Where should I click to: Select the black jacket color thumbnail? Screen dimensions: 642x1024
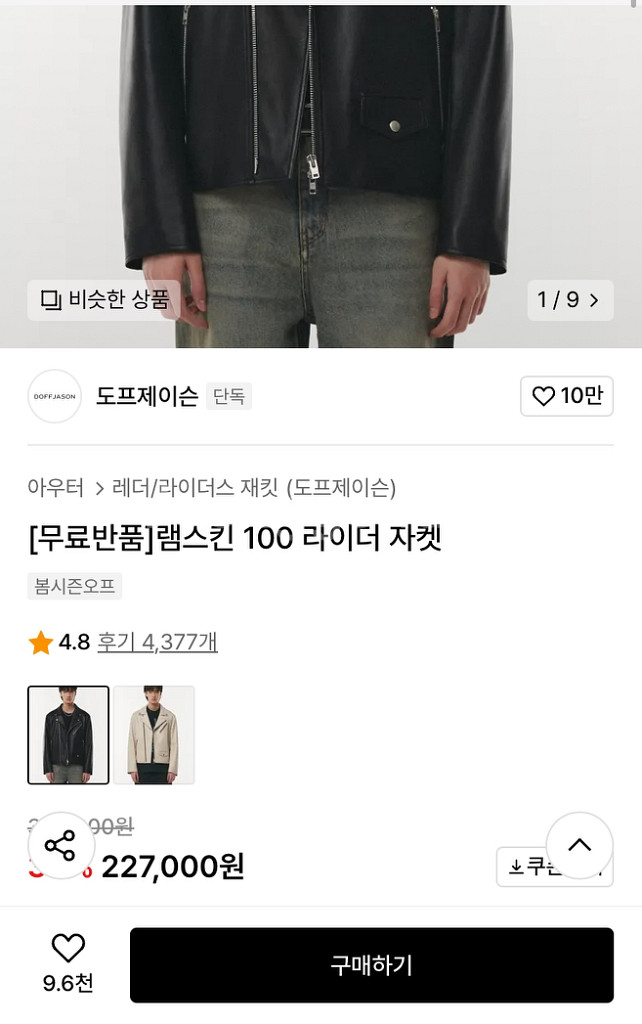point(68,735)
